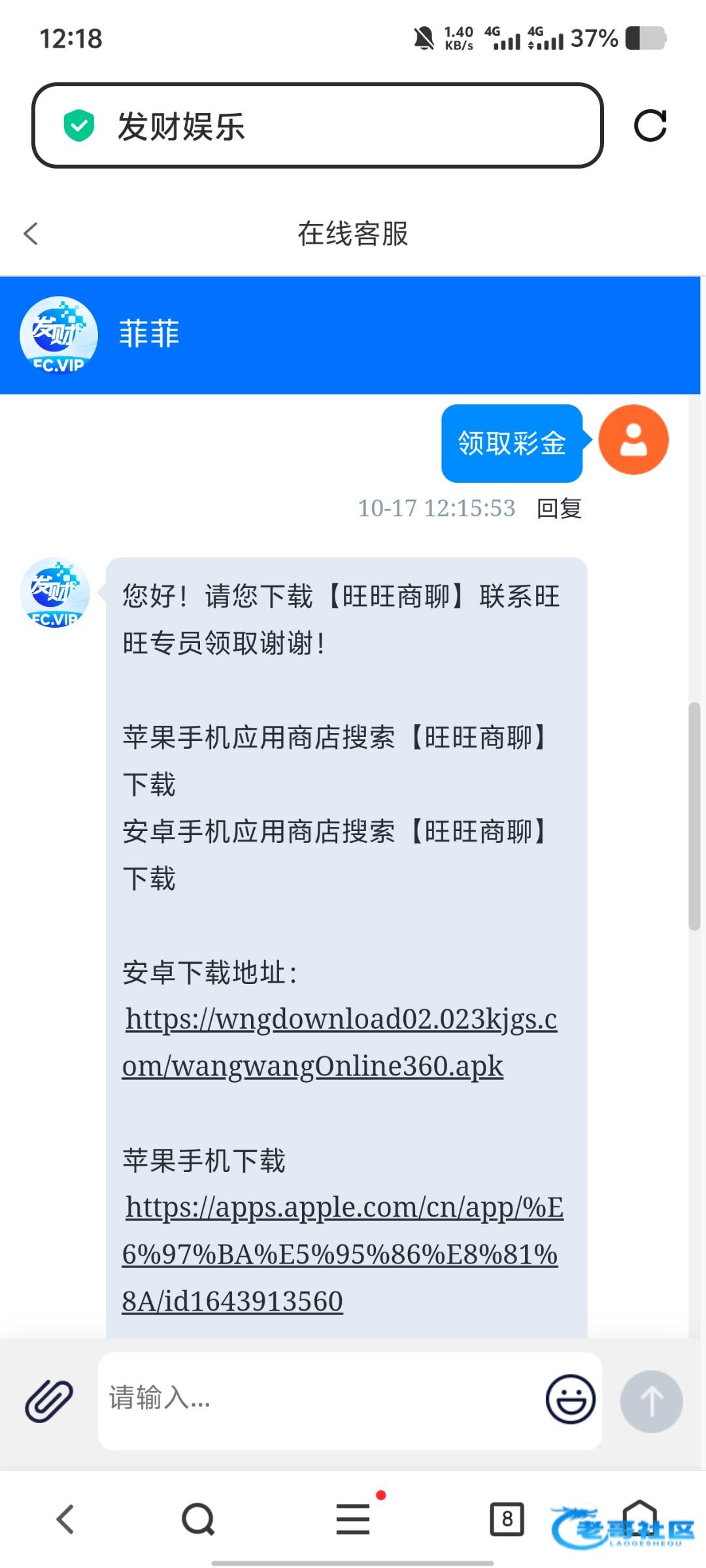This screenshot has width=706, height=1568.
Task: Open the Android APK download link
Action: click(x=340, y=1042)
